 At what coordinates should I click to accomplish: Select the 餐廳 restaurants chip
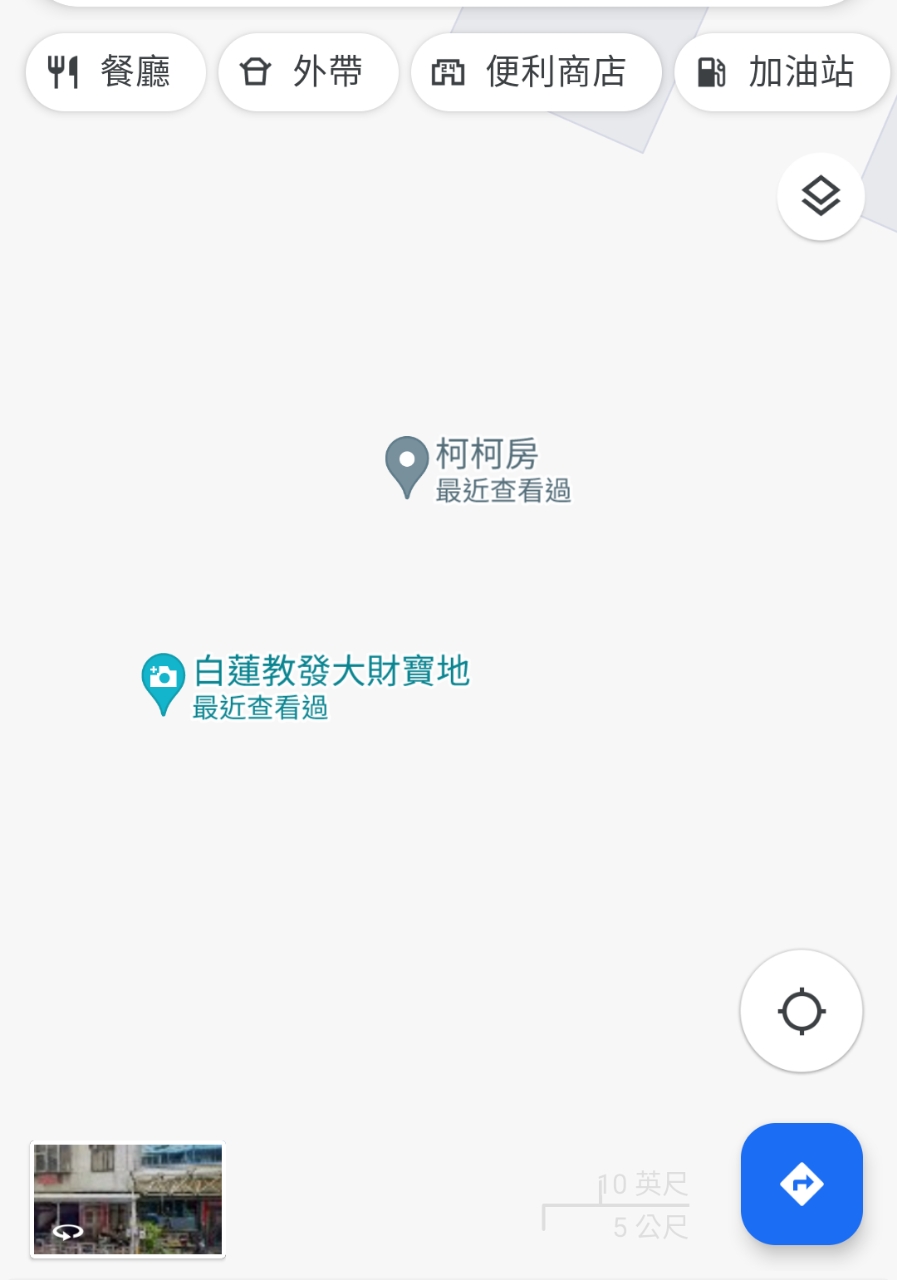point(115,72)
